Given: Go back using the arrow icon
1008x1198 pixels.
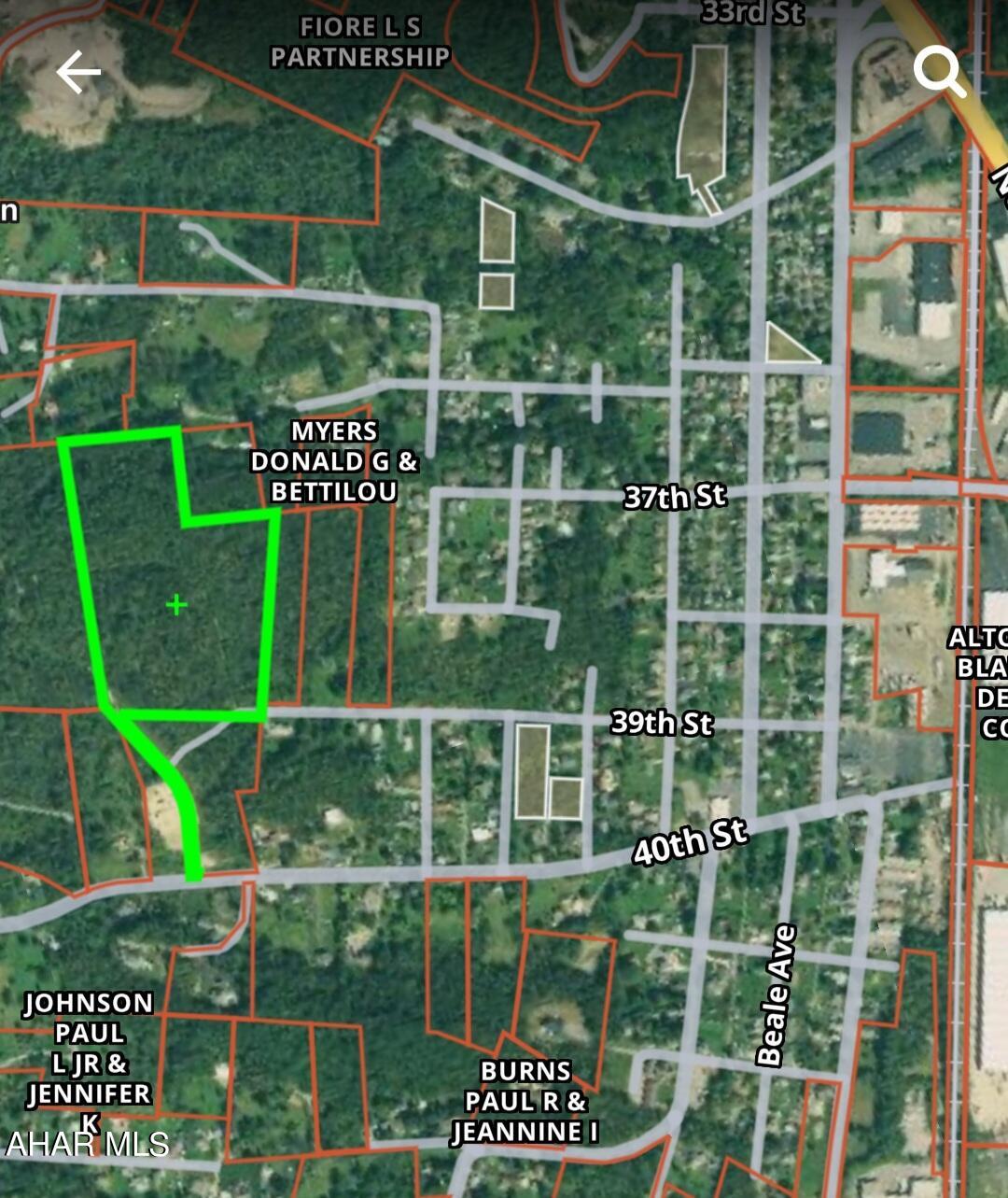Looking at the screenshot, I should [77, 73].
